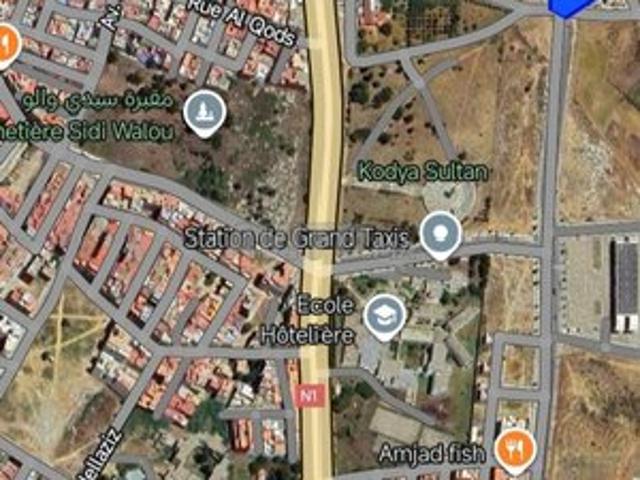This screenshot has width=640, height=480.
Task: Select the Station de Grand Taxis pin
Action: [x=440, y=237]
